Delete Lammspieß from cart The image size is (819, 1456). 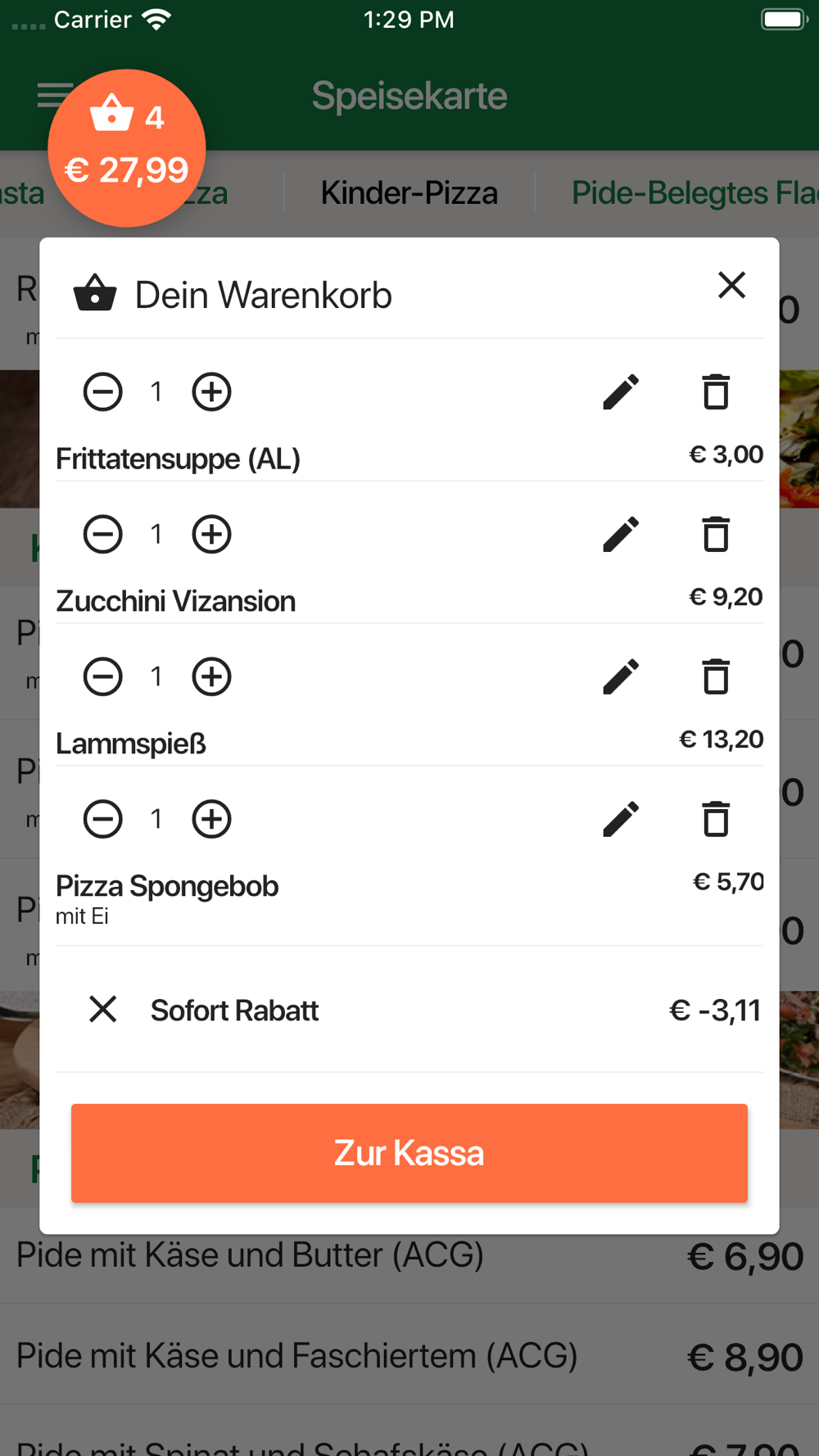(716, 676)
